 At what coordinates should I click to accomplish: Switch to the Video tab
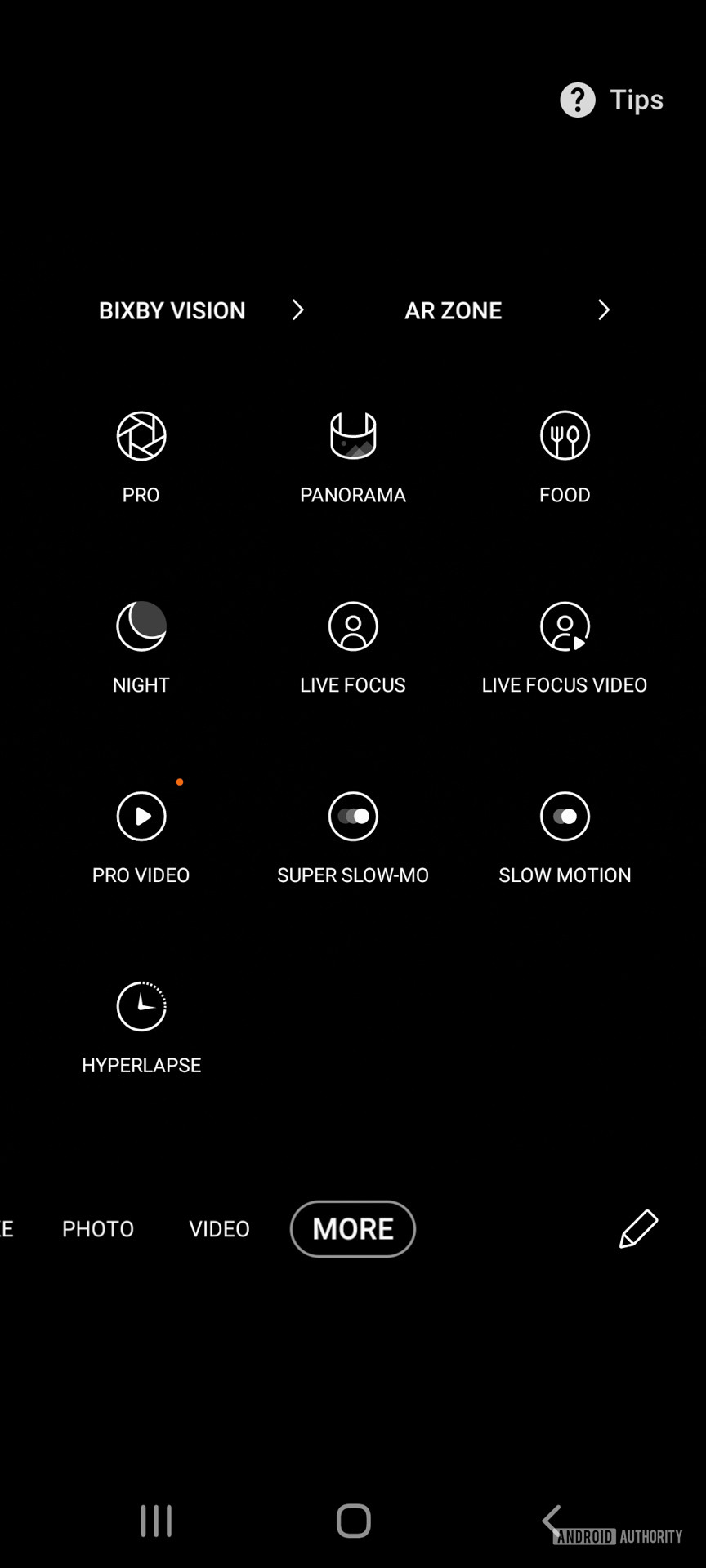tap(219, 1228)
